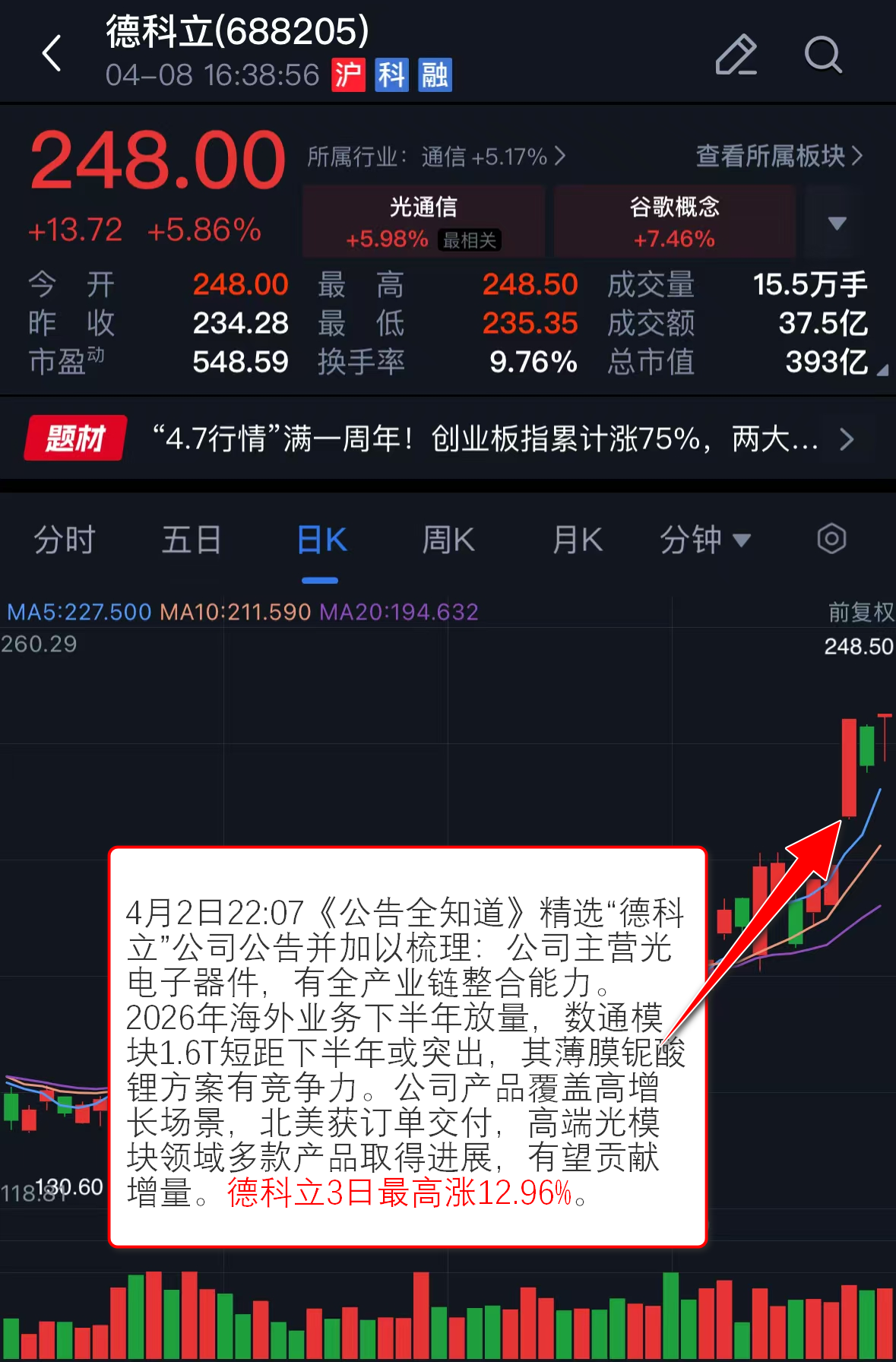The image size is (896, 1362).
Task: Select the 日K chart tab
Action: [x=321, y=540]
